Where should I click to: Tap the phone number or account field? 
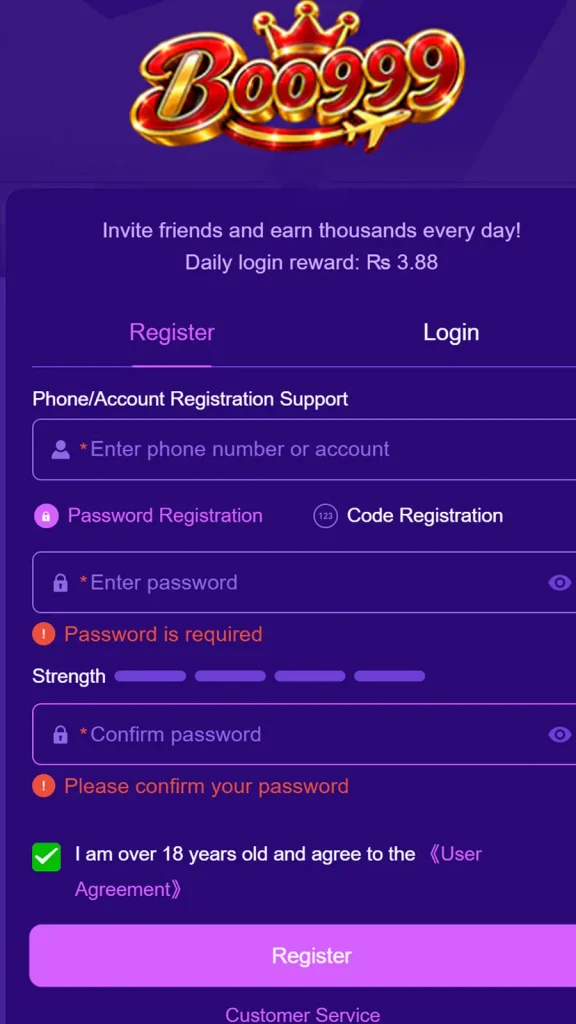coord(304,449)
